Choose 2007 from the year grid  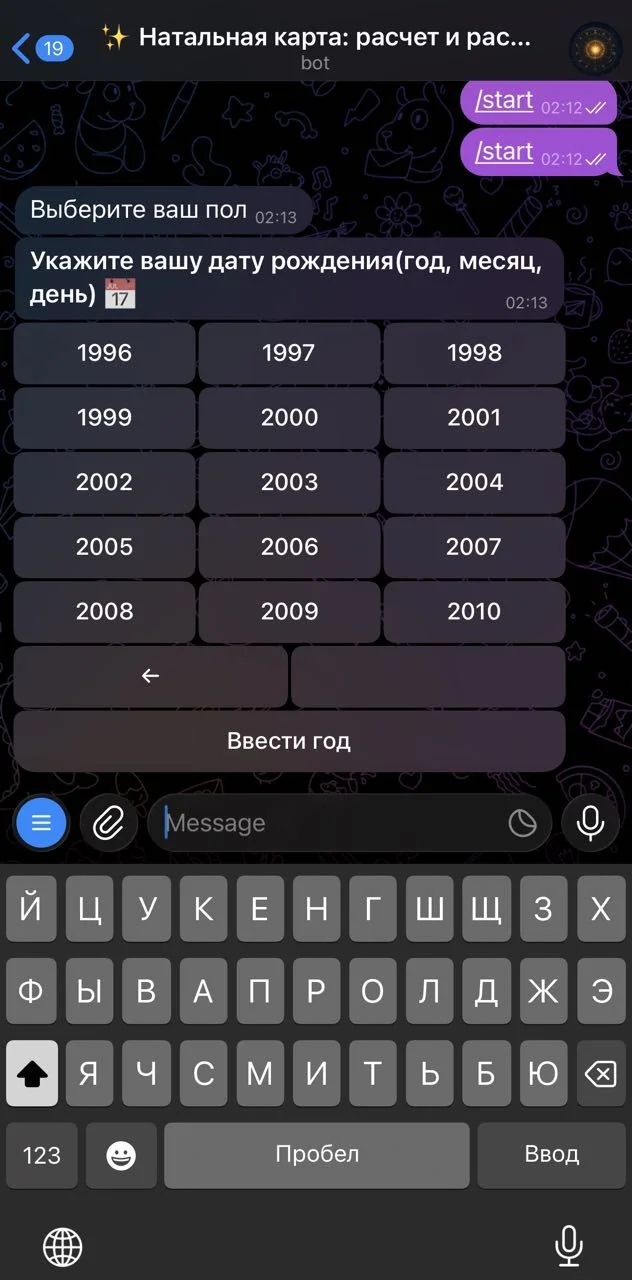474,547
